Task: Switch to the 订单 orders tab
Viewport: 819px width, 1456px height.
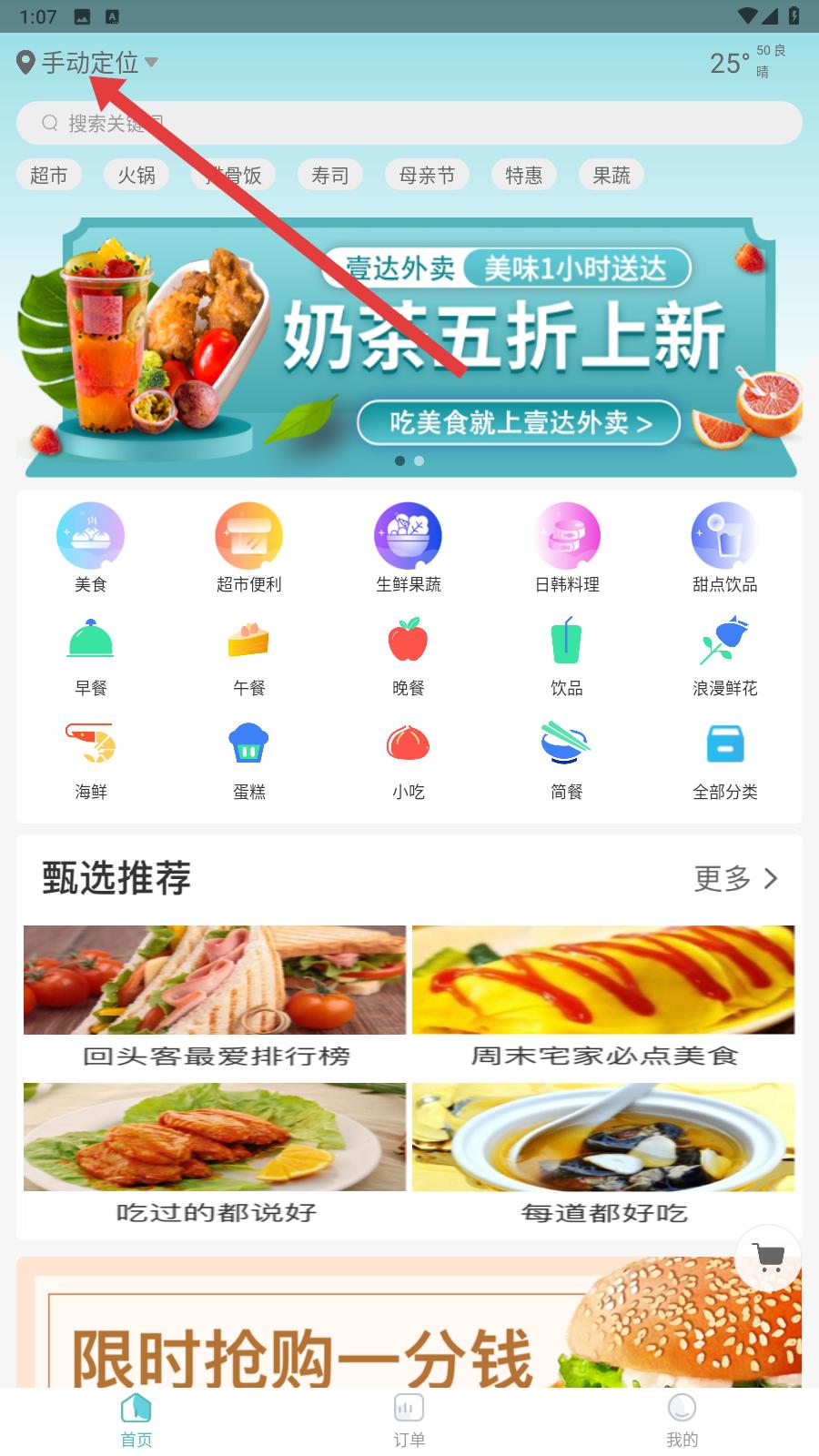Action: (408, 1421)
